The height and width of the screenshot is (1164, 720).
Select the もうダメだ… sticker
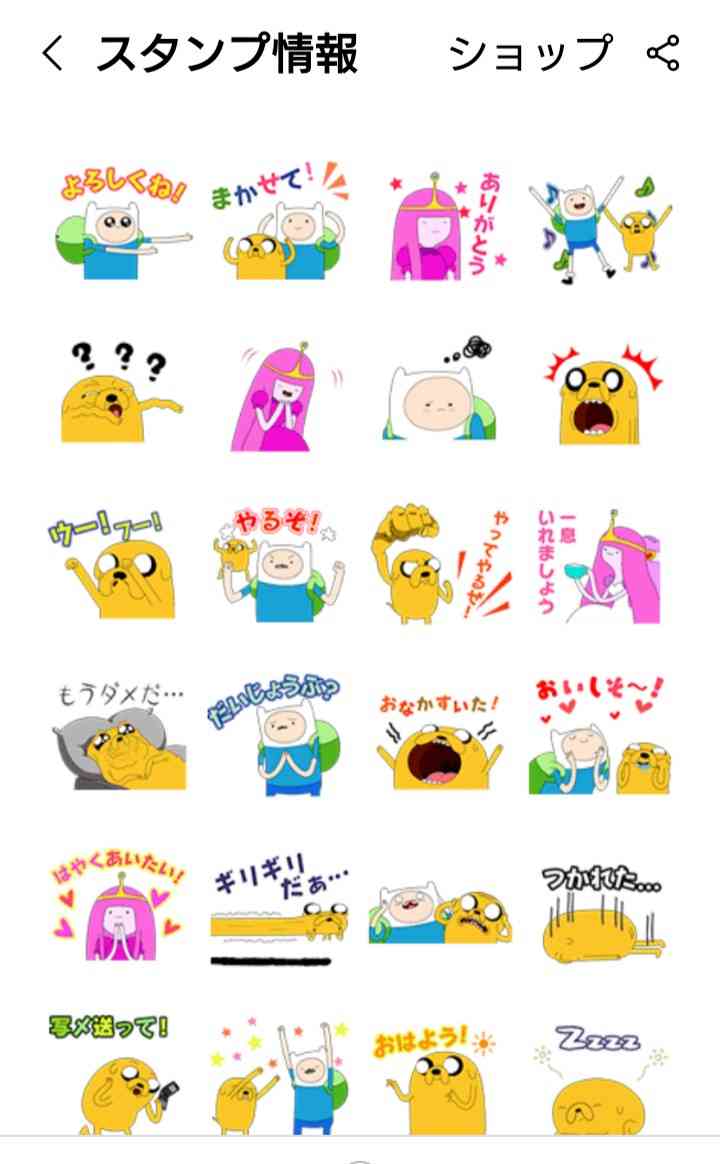[120, 736]
